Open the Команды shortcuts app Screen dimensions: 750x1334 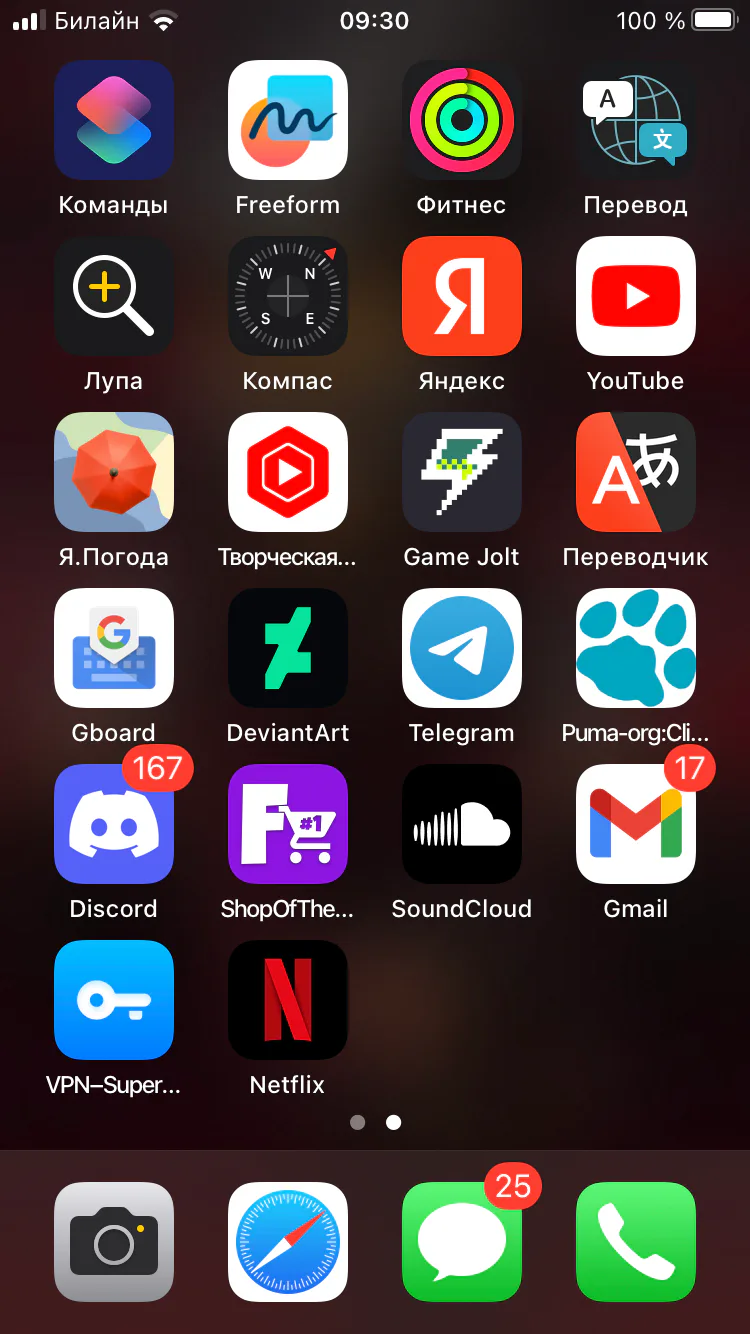click(113, 120)
